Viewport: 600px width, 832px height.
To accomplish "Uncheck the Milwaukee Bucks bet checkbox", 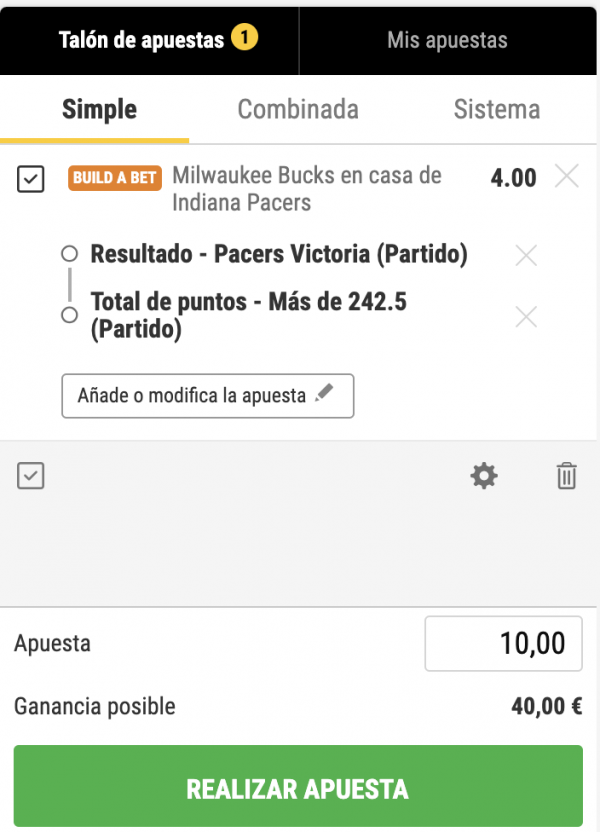I will 31,180.
